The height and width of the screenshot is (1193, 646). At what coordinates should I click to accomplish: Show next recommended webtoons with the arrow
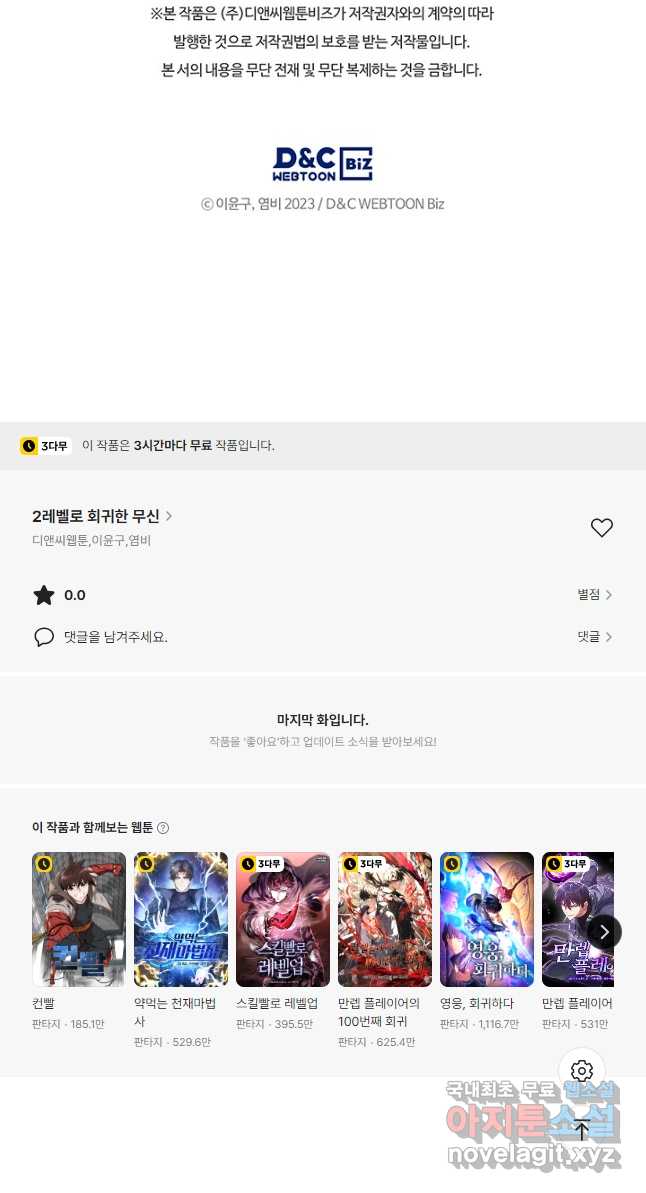[604, 932]
